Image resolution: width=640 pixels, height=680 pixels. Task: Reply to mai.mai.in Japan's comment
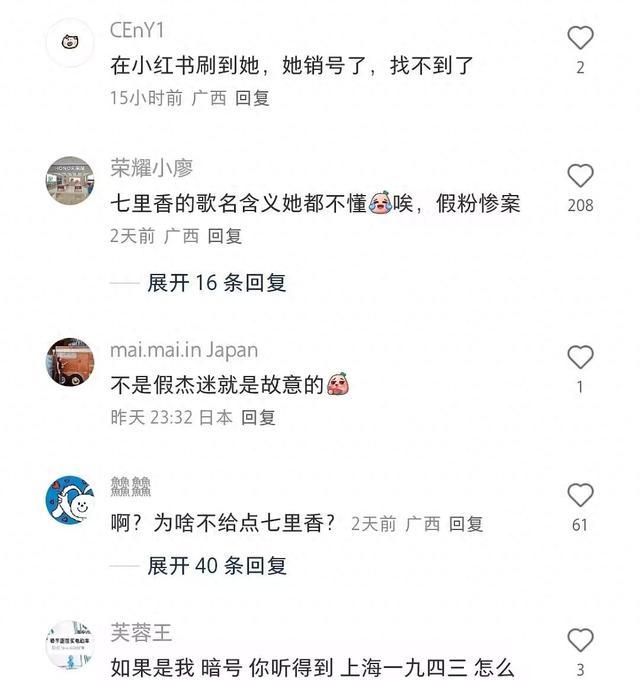(x=259, y=417)
